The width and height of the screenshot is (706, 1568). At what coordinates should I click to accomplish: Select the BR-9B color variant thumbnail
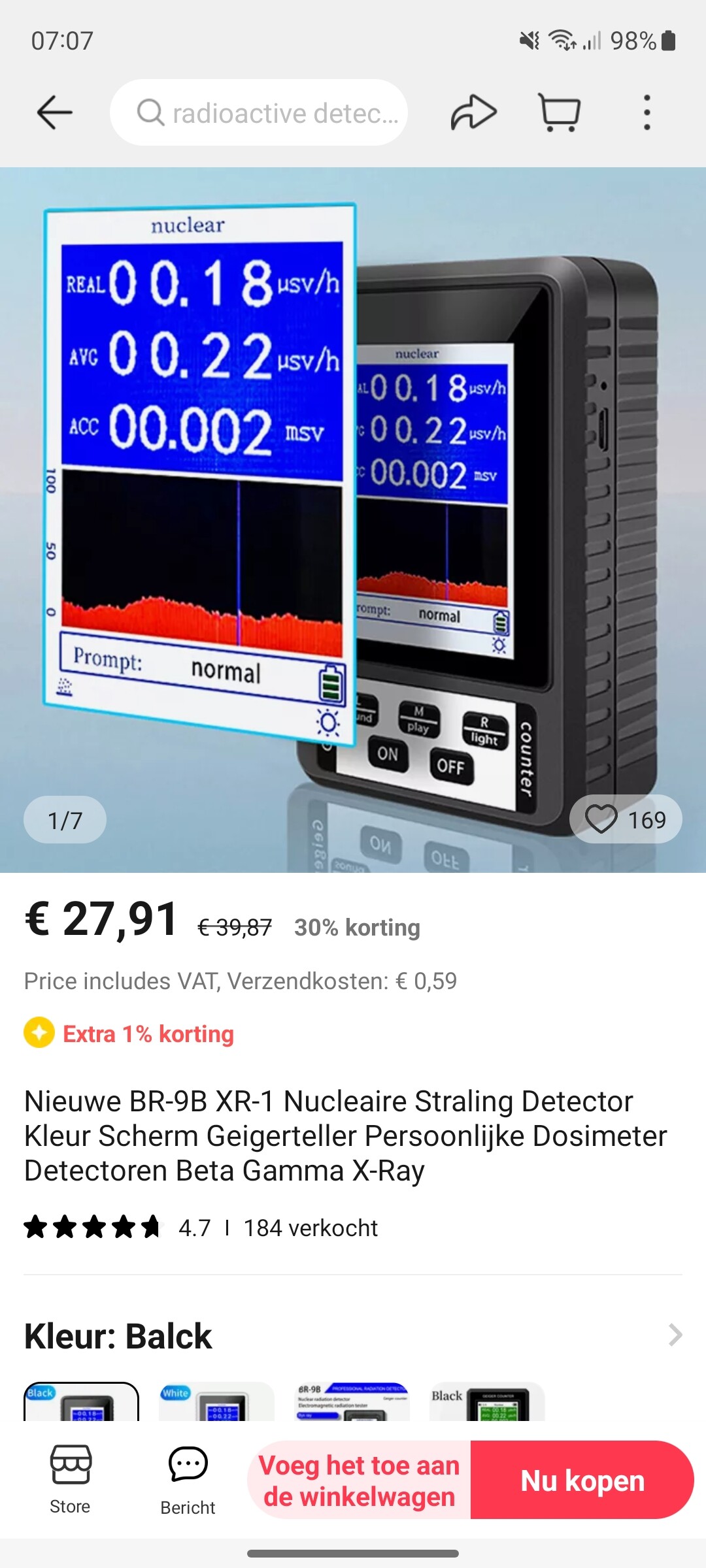[x=352, y=1401]
